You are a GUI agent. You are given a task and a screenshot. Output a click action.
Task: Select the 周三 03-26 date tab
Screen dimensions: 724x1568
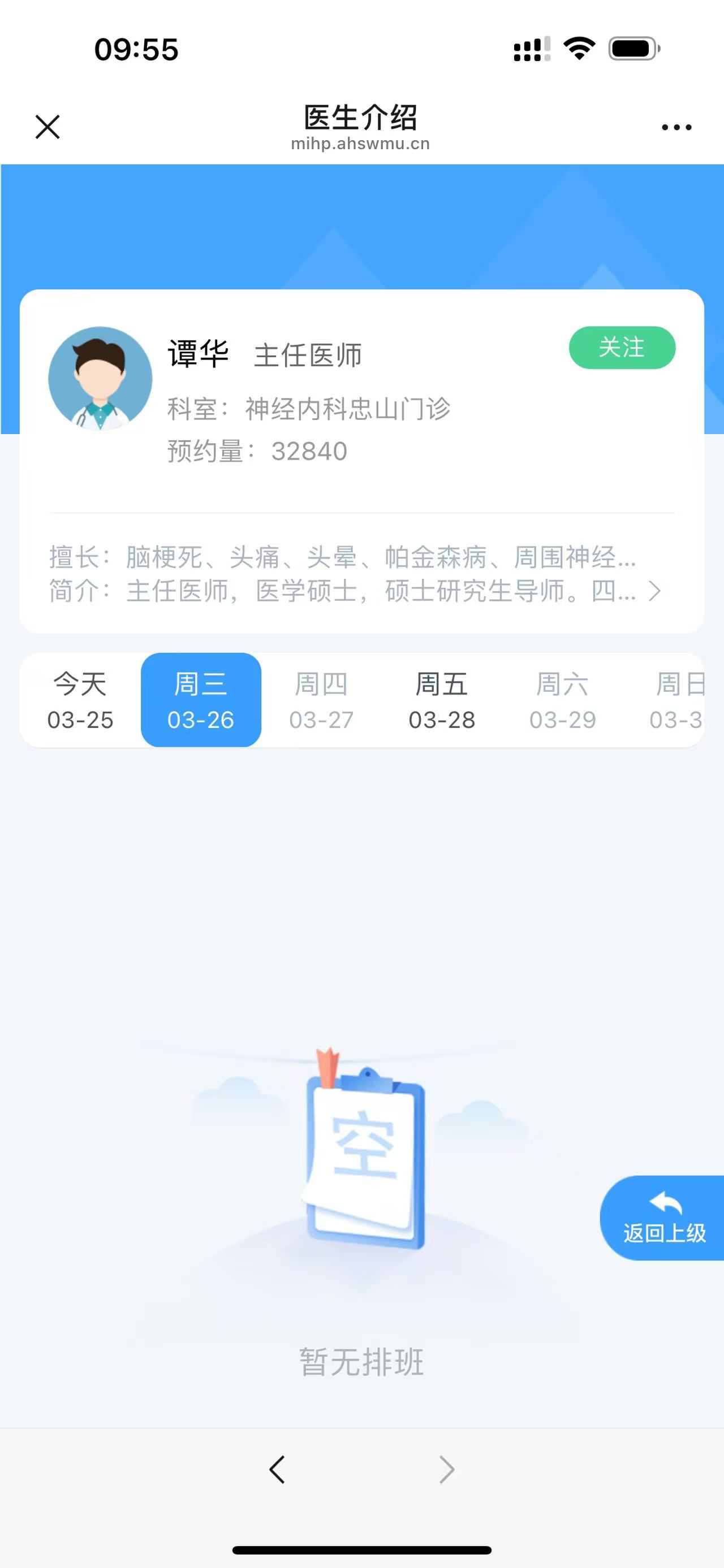201,700
